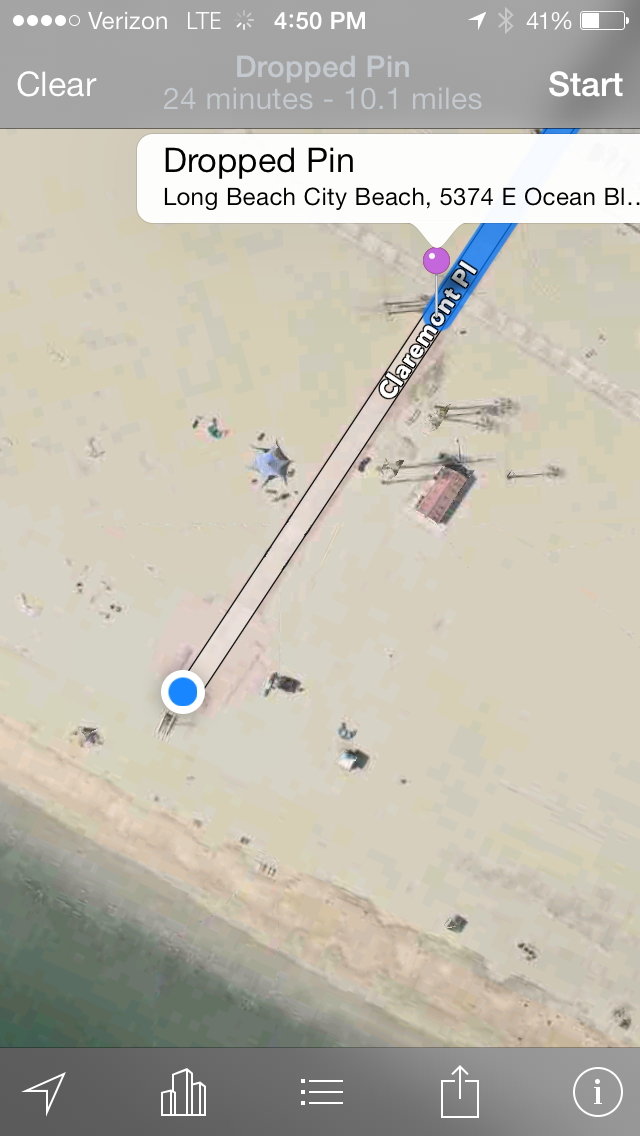
Task: Show the list of direction steps
Action: tap(321, 1093)
